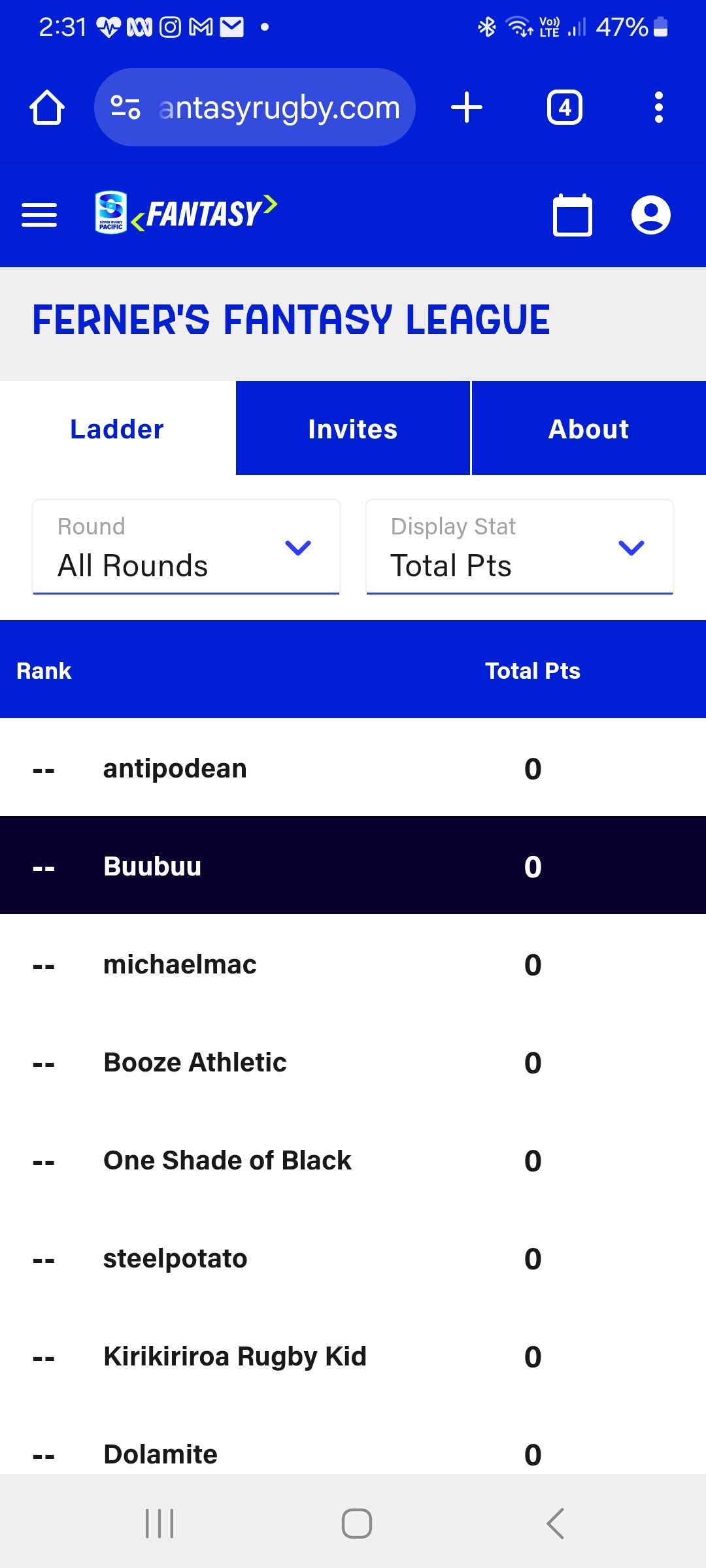Open the tab switcher showing 4 tabs

point(565,107)
